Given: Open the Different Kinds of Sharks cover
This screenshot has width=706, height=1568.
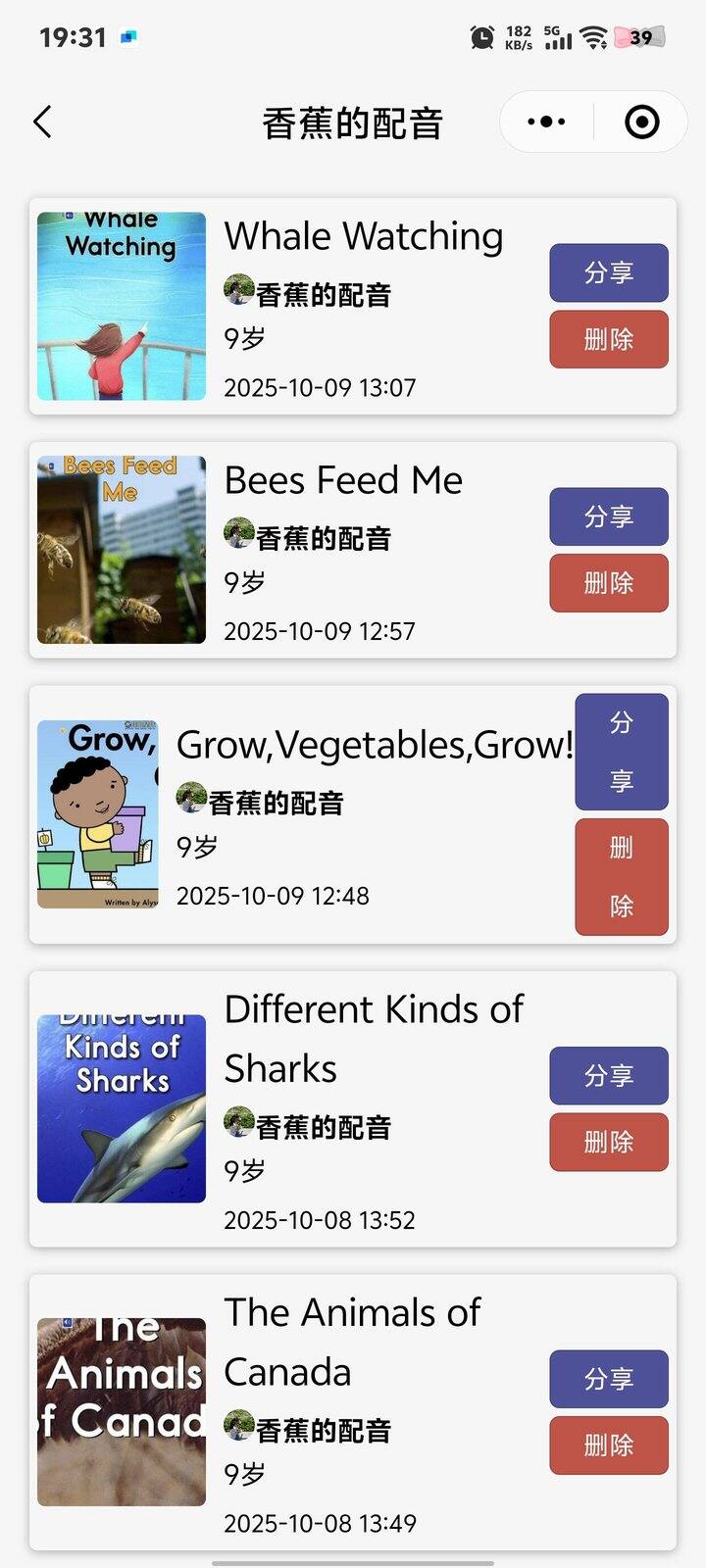Looking at the screenshot, I should pyautogui.click(x=122, y=1108).
